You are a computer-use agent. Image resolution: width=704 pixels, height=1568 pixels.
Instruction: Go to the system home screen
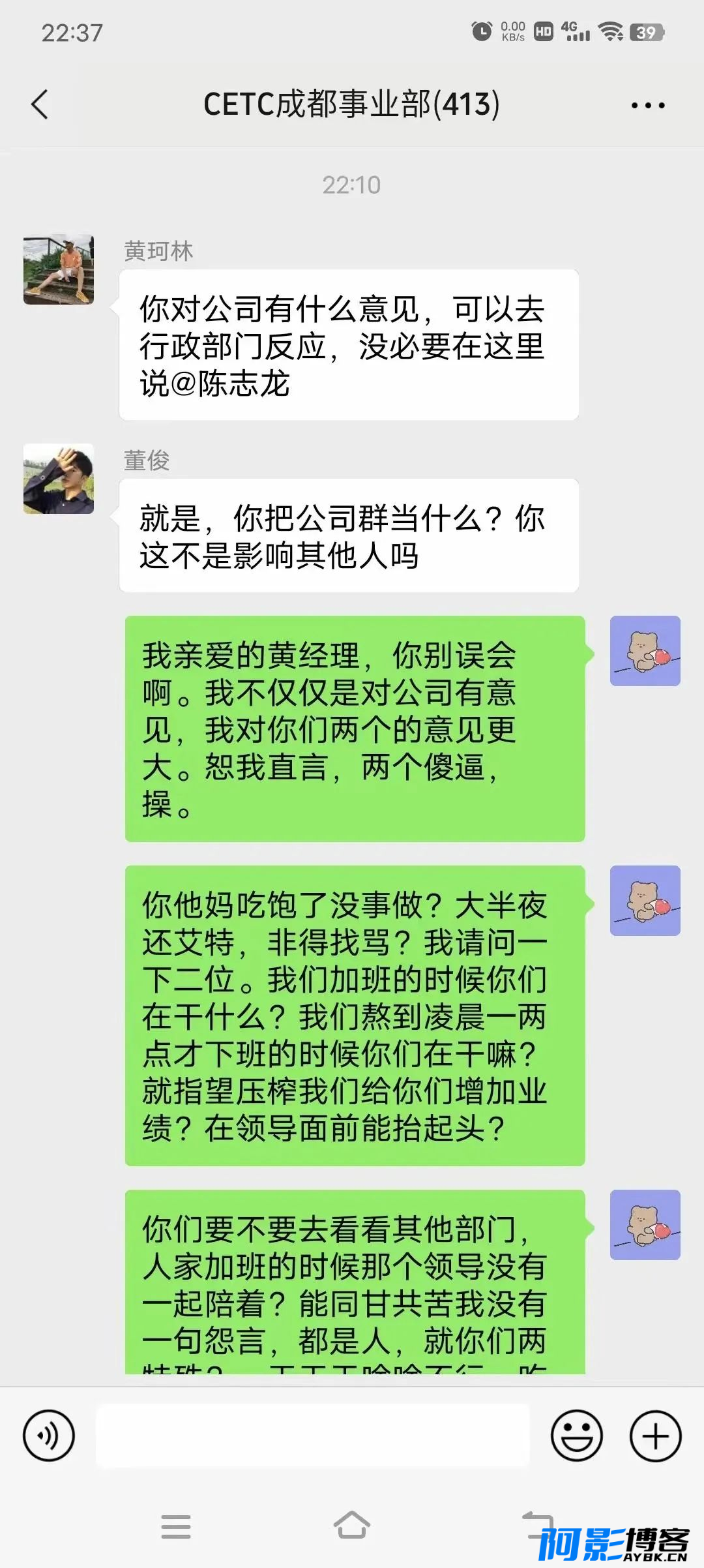[352, 1526]
